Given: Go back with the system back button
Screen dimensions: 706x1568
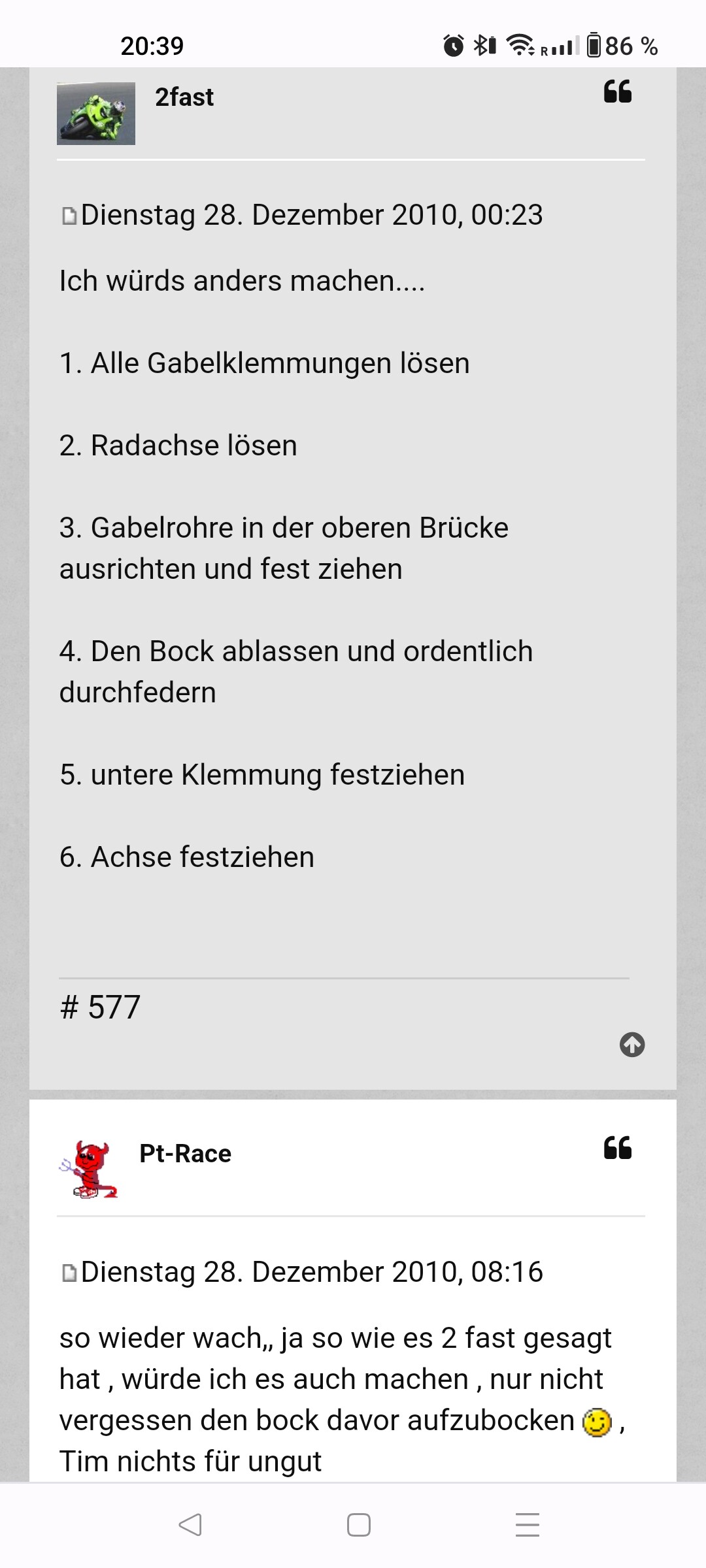Looking at the screenshot, I should (x=190, y=1525).
